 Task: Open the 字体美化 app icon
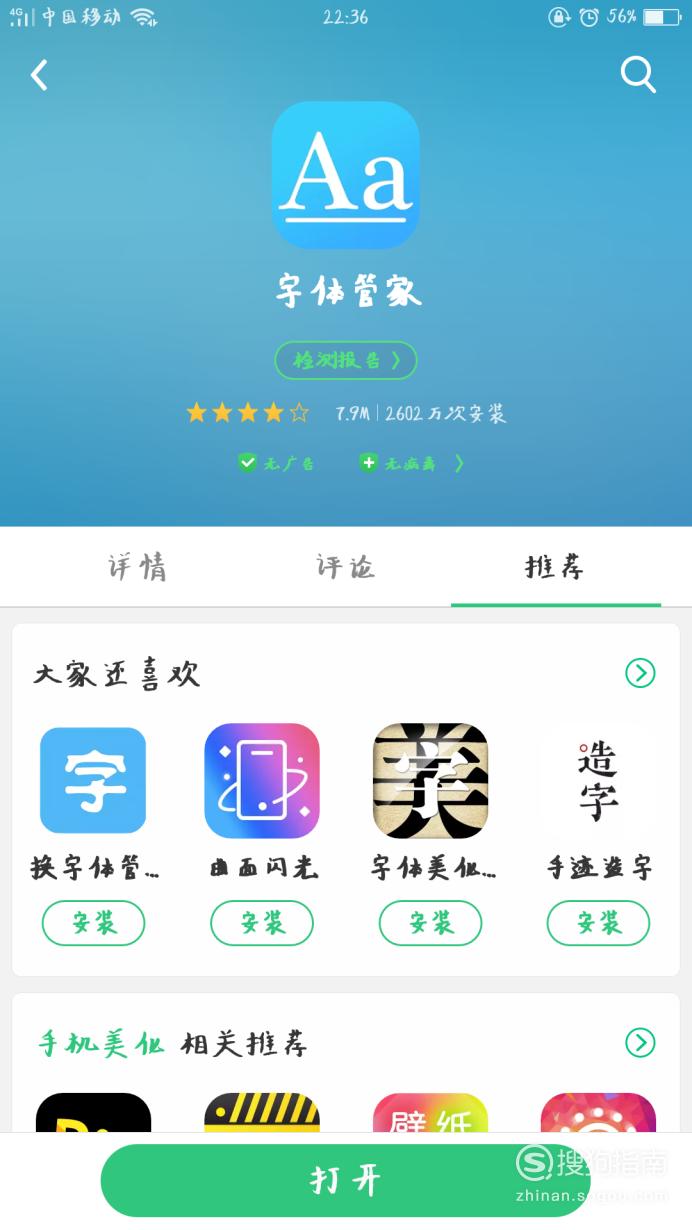coord(431,781)
